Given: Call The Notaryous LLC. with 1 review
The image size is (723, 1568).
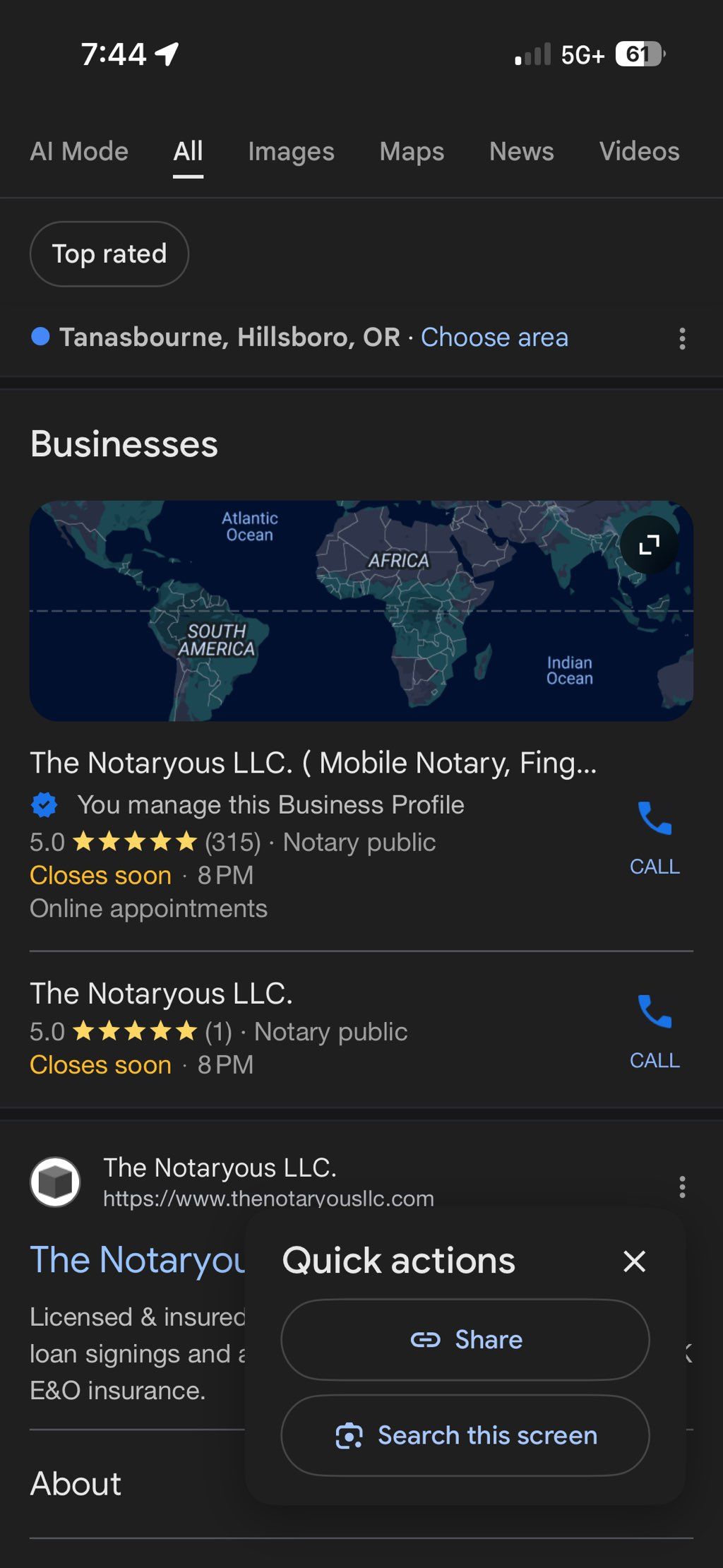Looking at the screenshot, I should pos(655,1029).
